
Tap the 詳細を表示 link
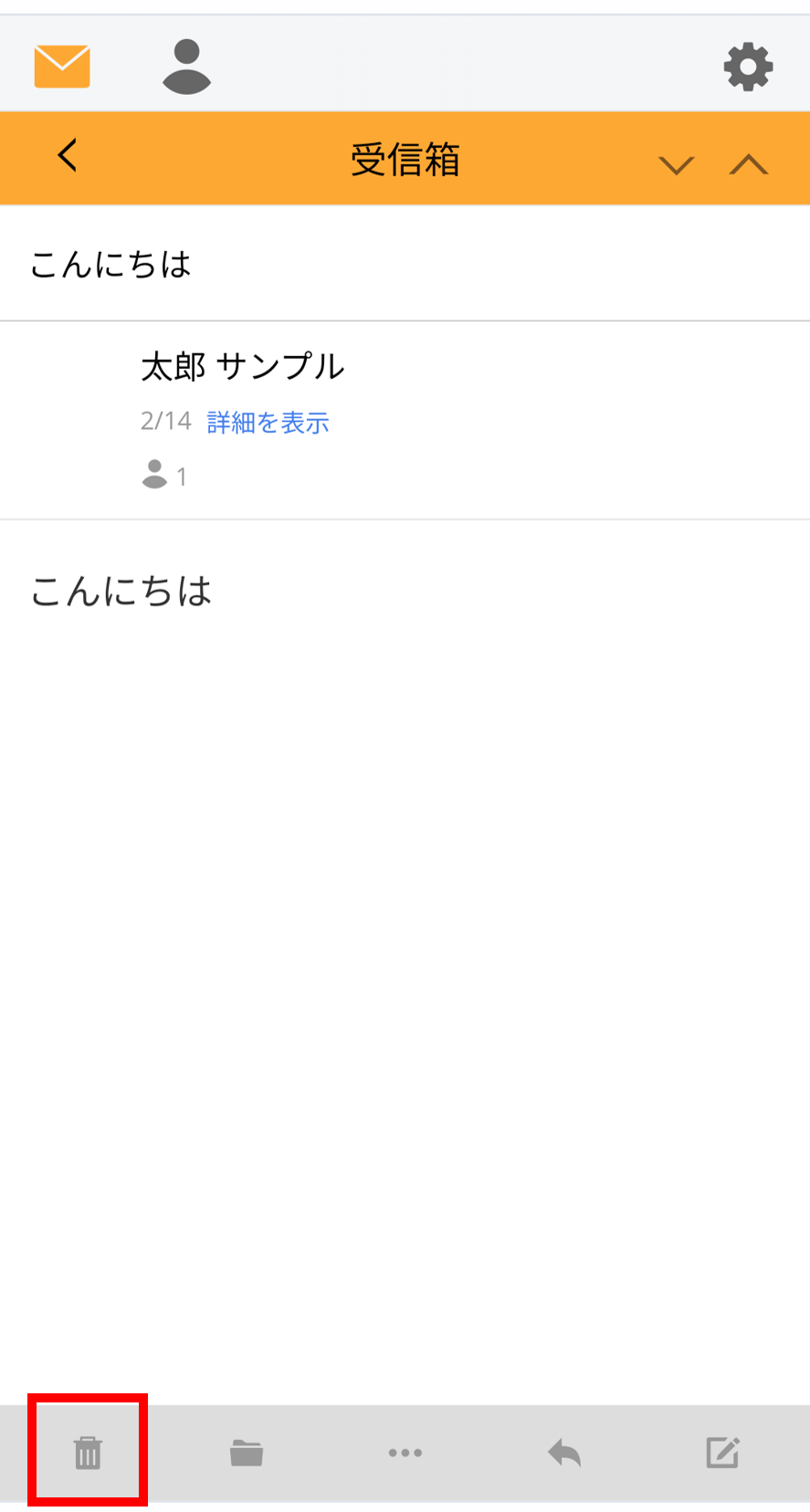tap(268, 422)
